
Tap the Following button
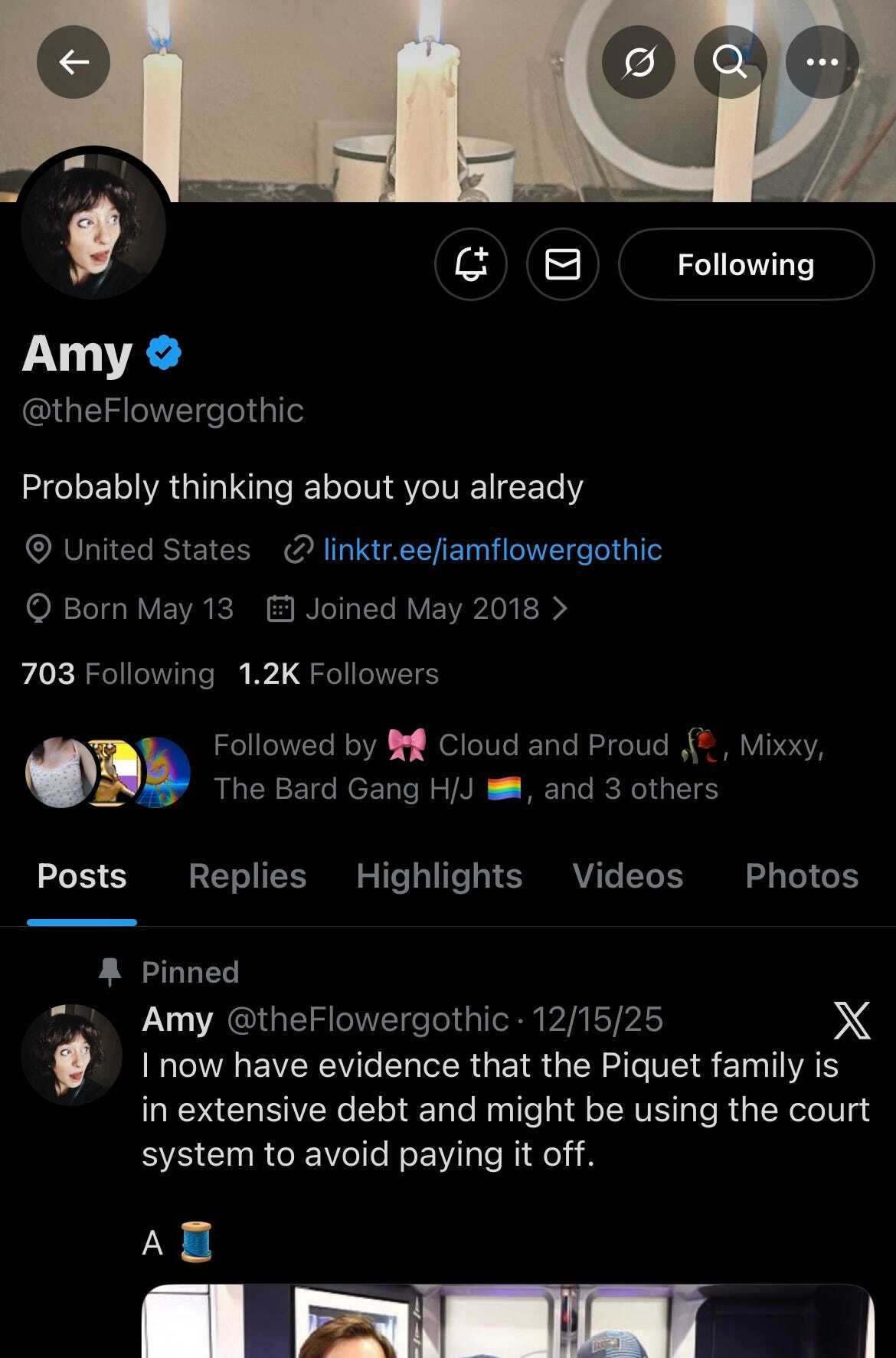point(745,264)
